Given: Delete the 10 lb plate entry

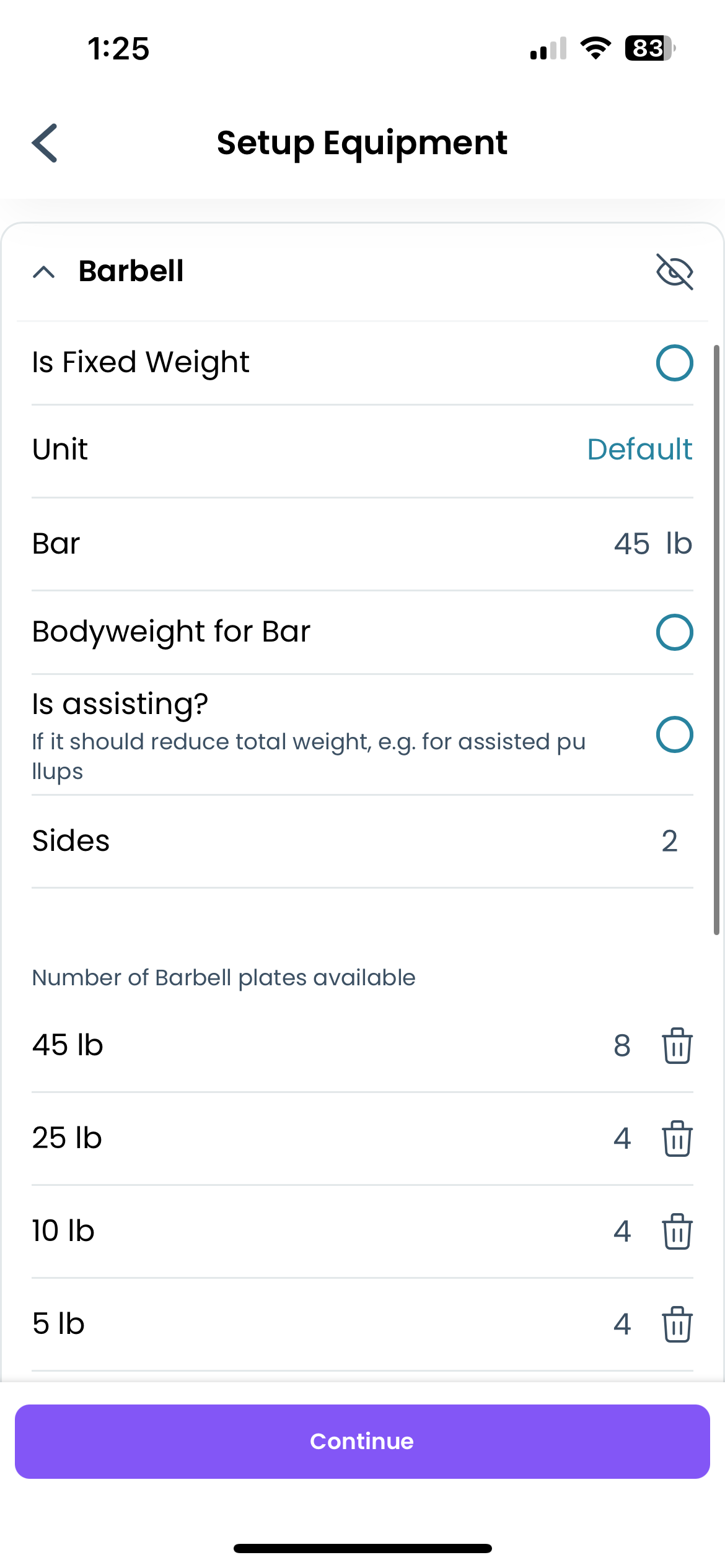Looking at the screenshot, I should tap(675, 1232).
